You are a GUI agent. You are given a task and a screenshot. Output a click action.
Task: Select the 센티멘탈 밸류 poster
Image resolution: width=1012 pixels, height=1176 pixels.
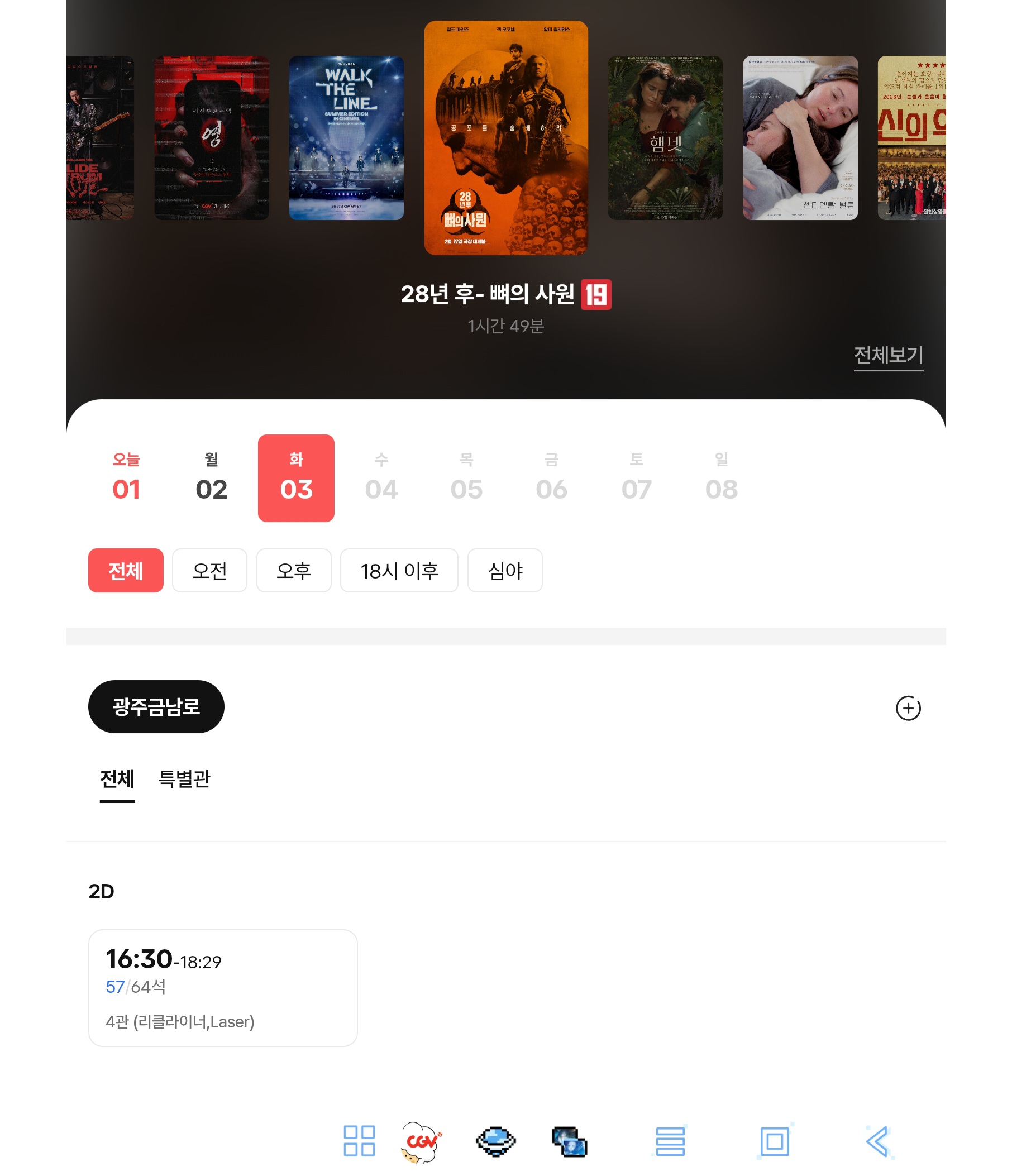(x=800, y=138)
